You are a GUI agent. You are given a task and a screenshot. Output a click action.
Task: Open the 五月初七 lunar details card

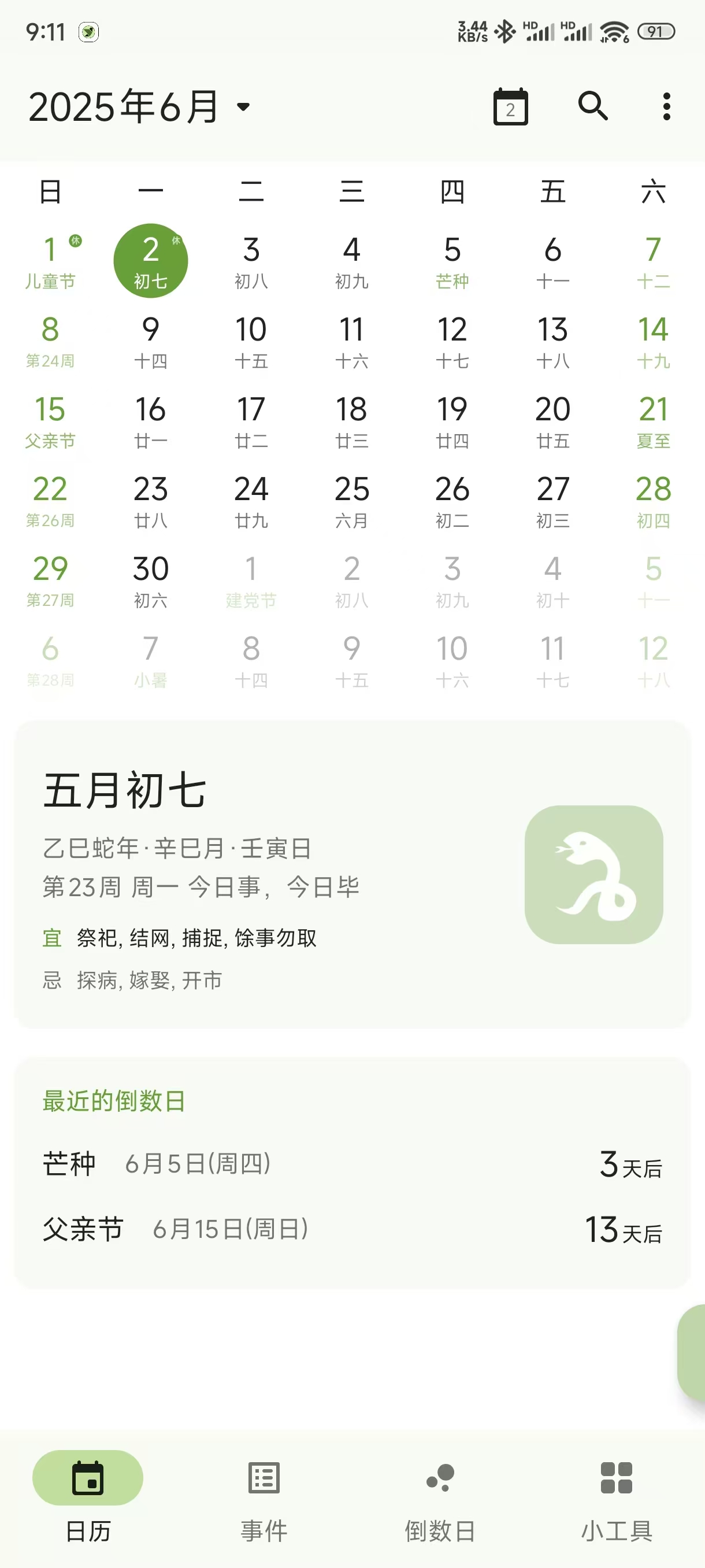click(x=351, y=874)
